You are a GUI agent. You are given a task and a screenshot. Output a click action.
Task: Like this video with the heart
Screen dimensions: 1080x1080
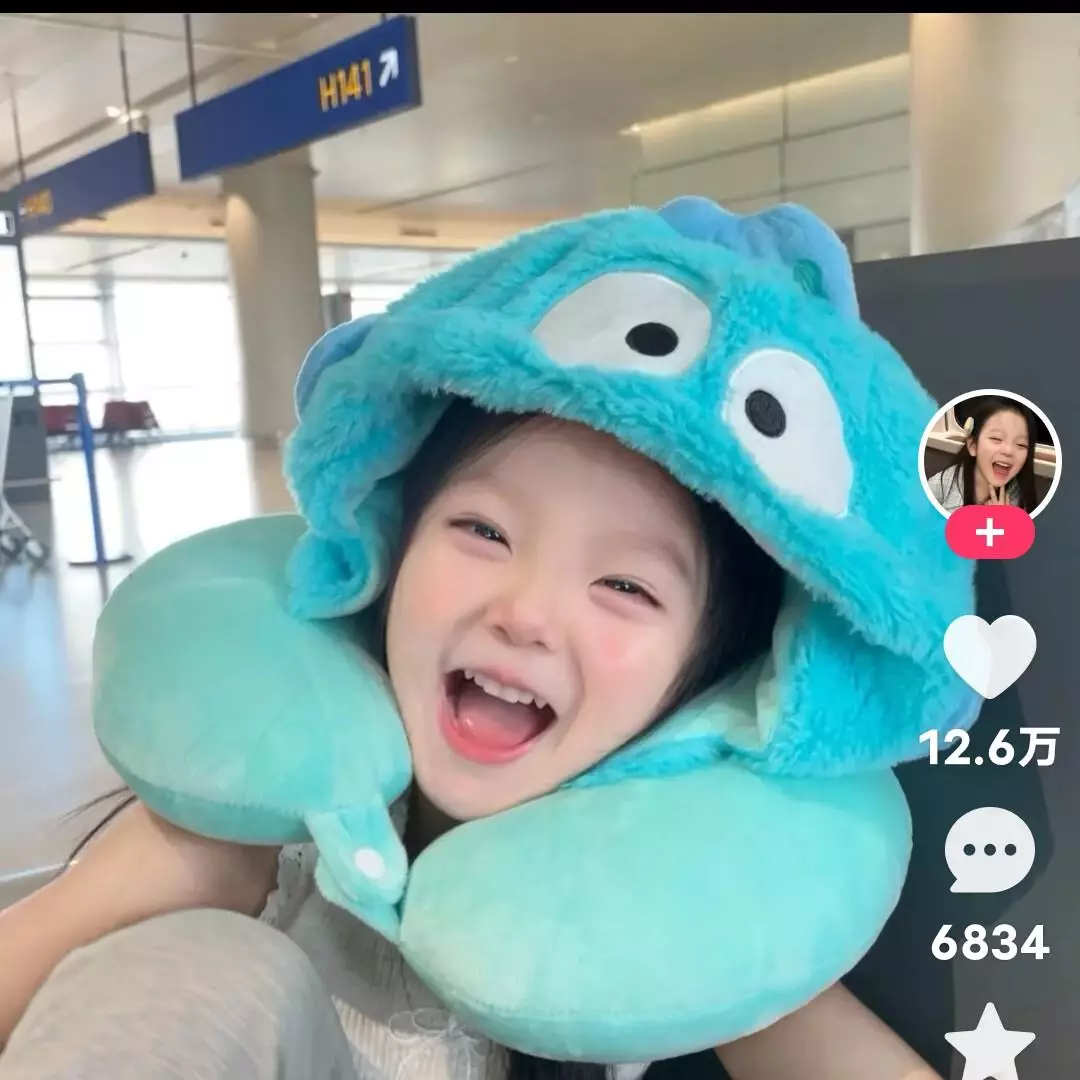point(989,655)
